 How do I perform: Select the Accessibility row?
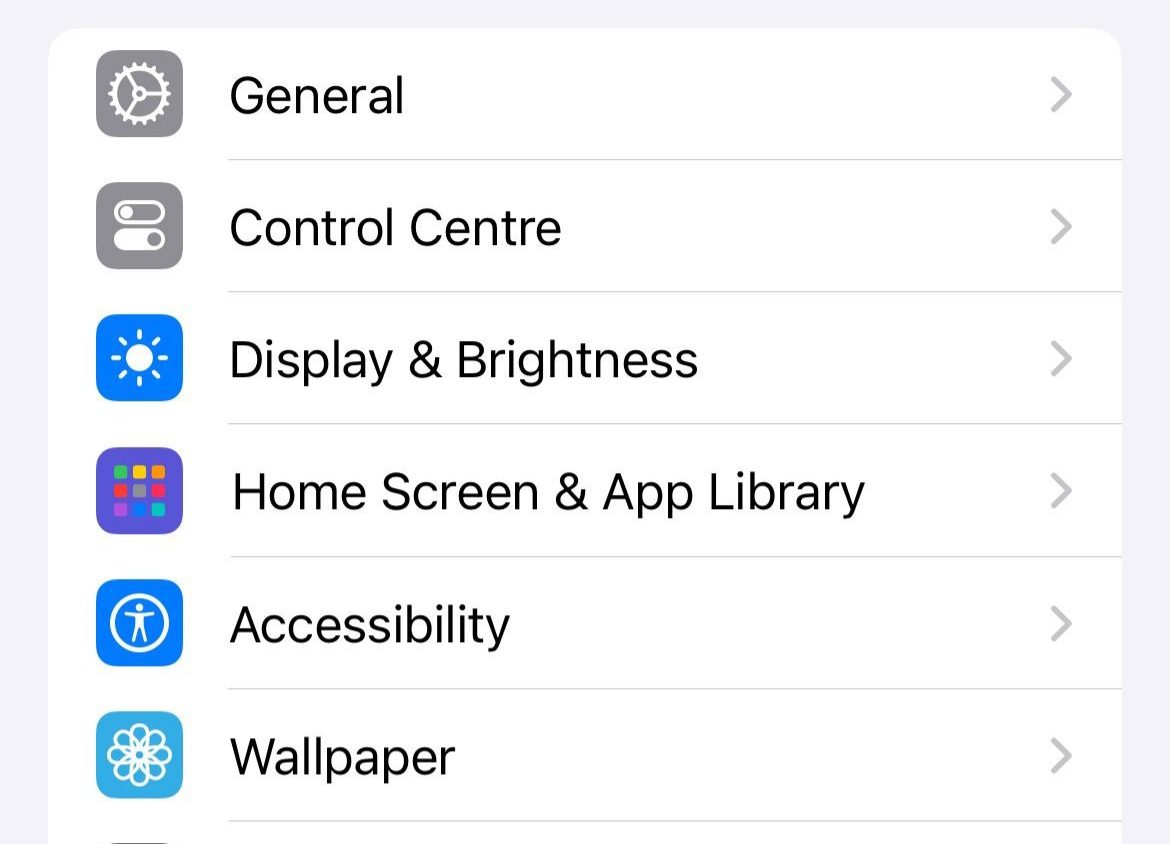click(584, 624)
